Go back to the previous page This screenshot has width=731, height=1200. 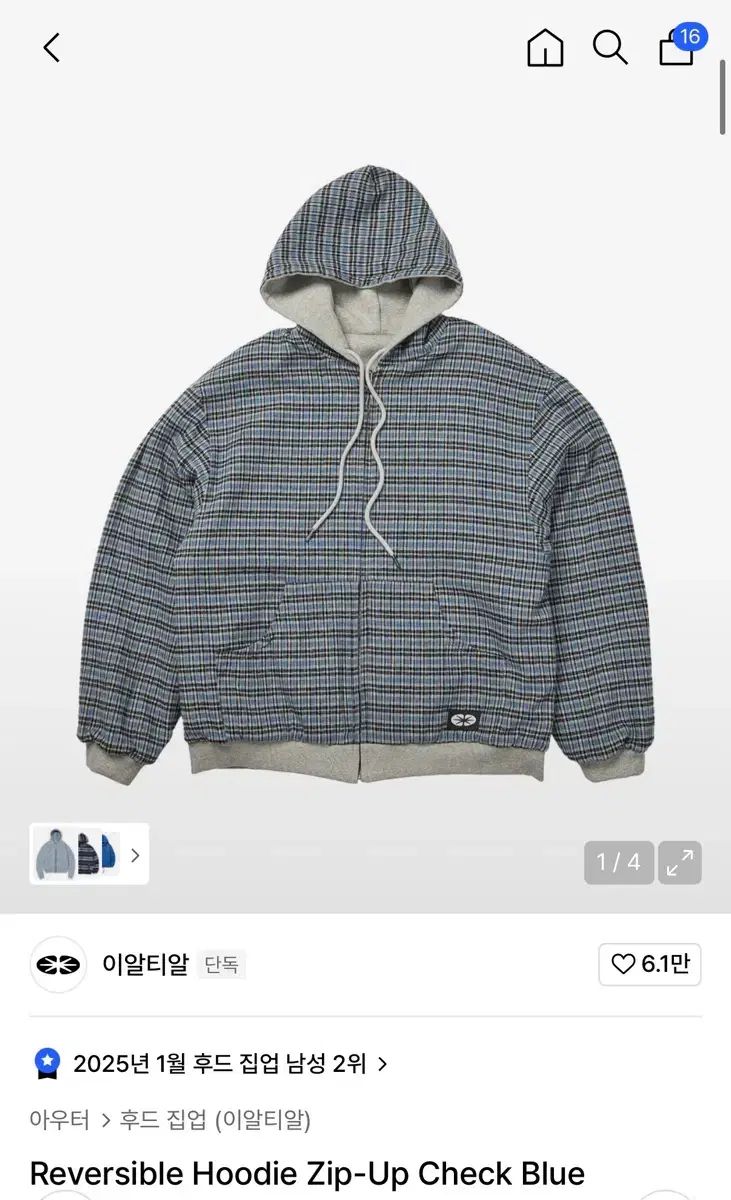pos(52,47)
